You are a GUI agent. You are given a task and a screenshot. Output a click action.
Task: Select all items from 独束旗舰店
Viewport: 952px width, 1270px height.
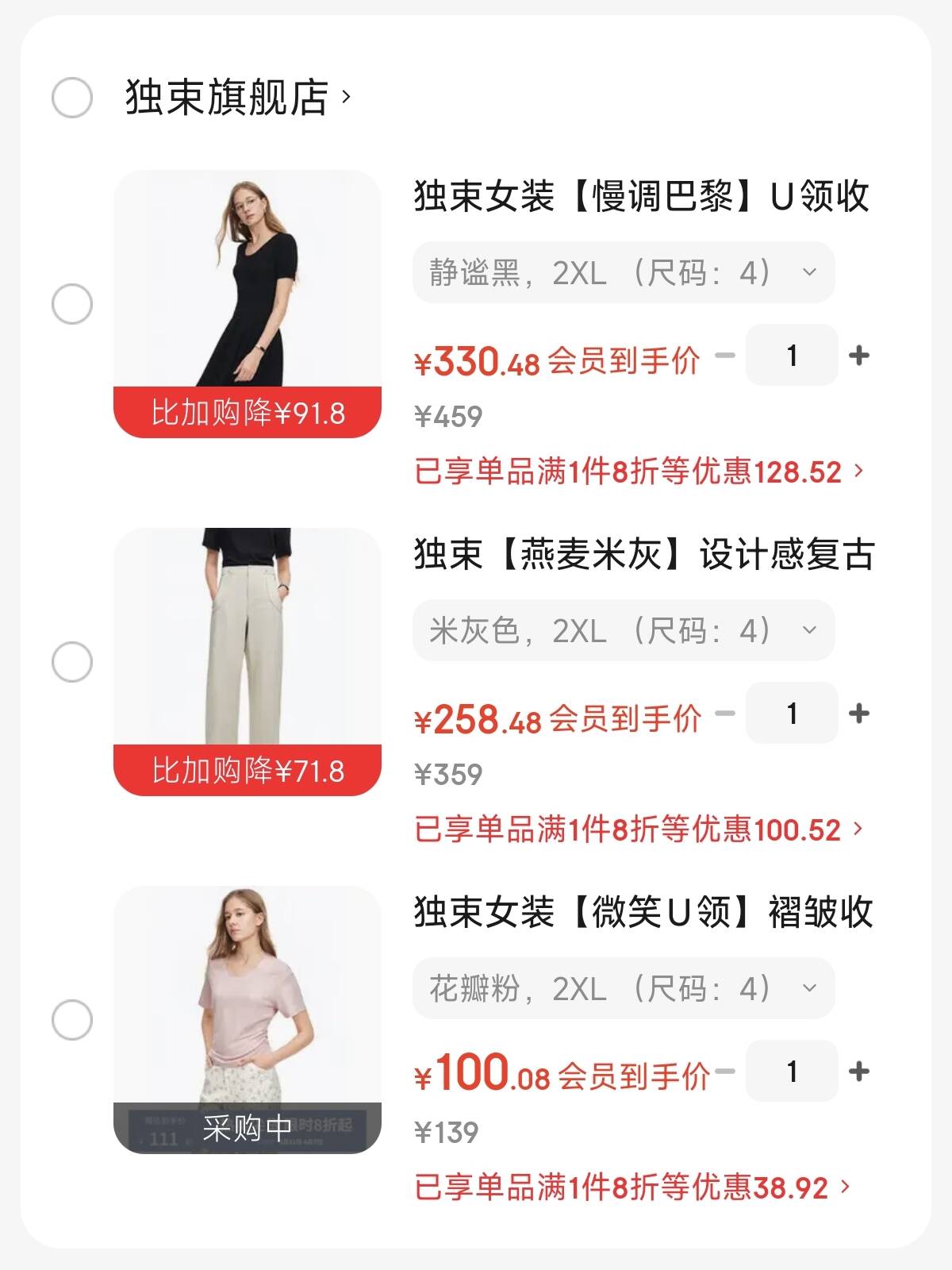[72, 98]
